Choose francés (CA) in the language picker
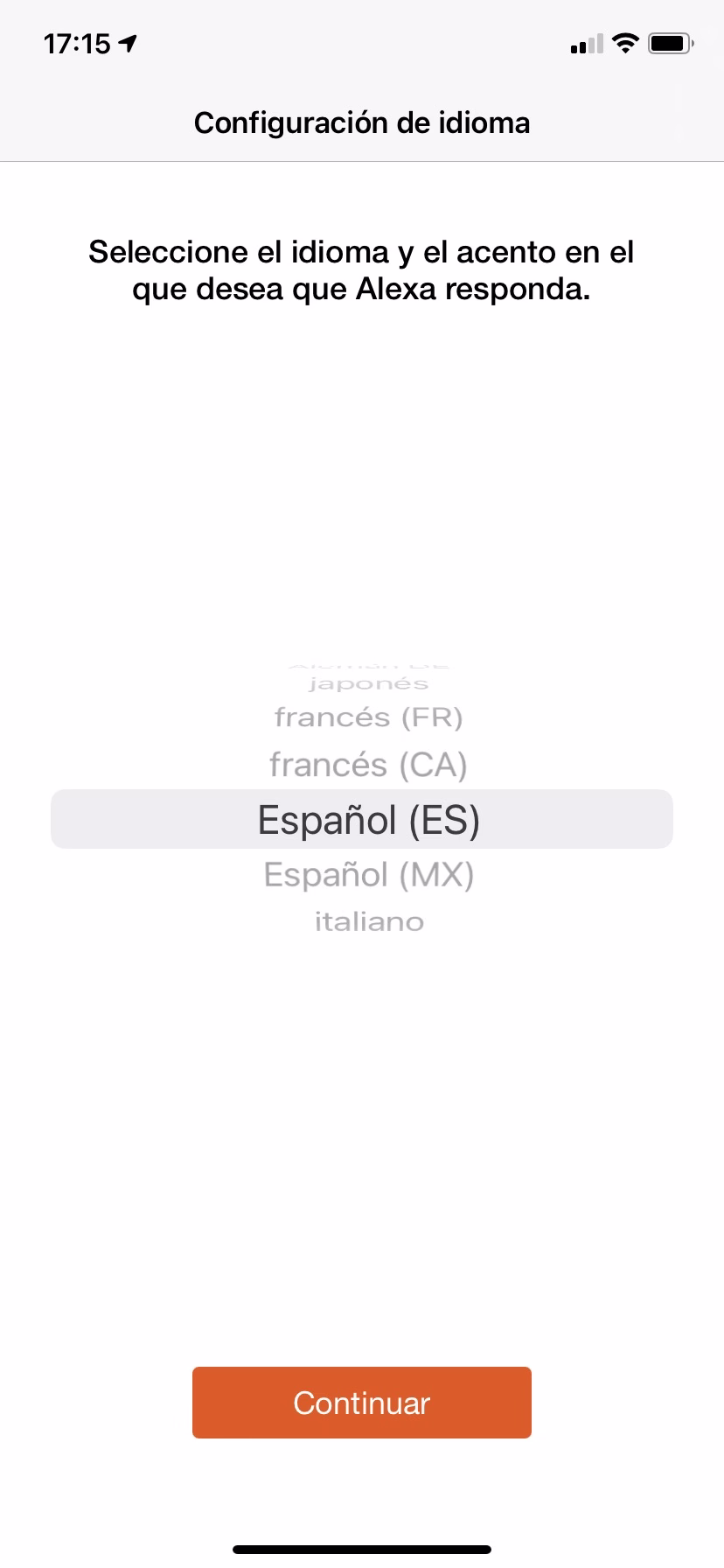Screen dimensions: 724x1568 [368, 765]
